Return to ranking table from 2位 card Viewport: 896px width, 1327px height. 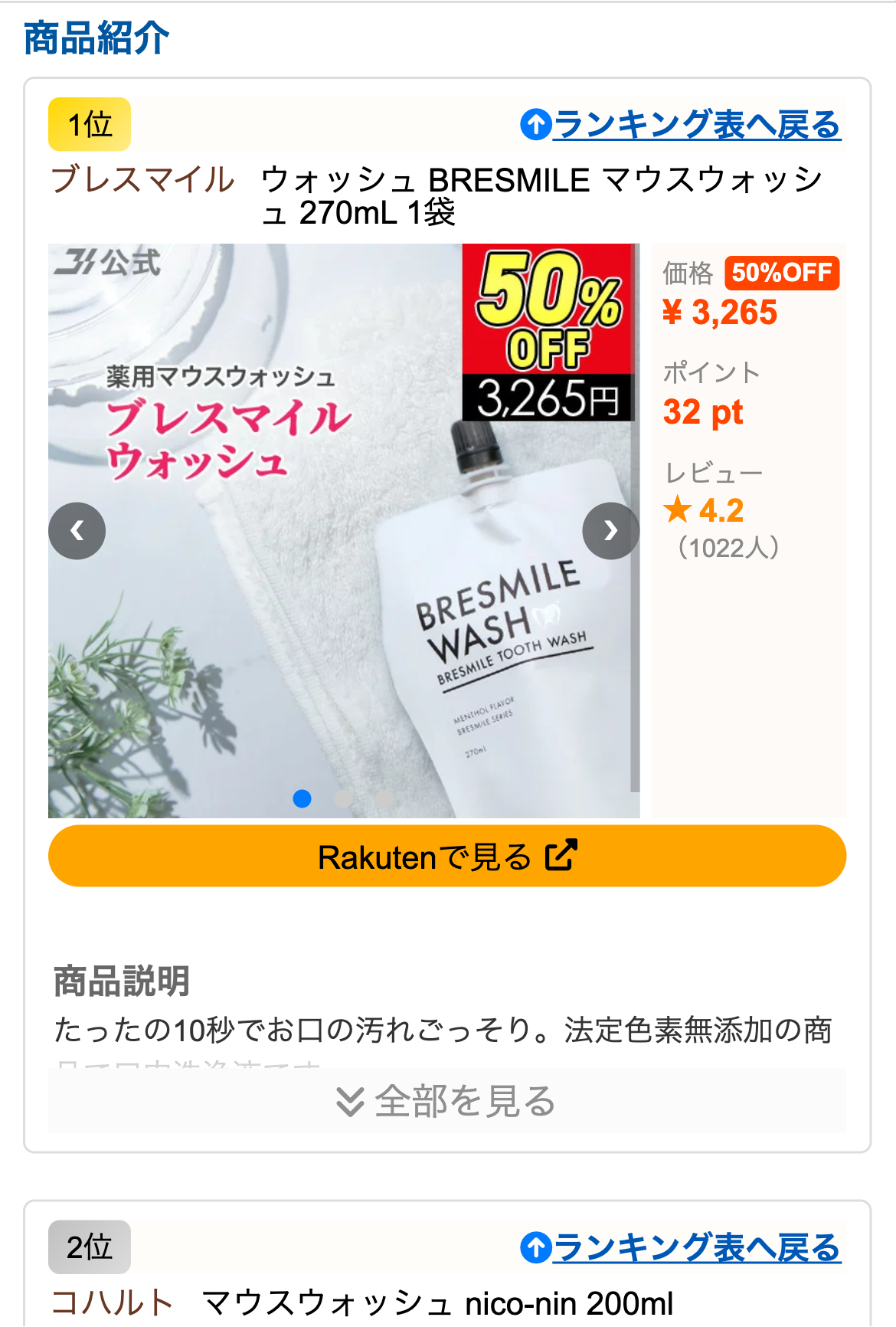tap(680, 1247)
